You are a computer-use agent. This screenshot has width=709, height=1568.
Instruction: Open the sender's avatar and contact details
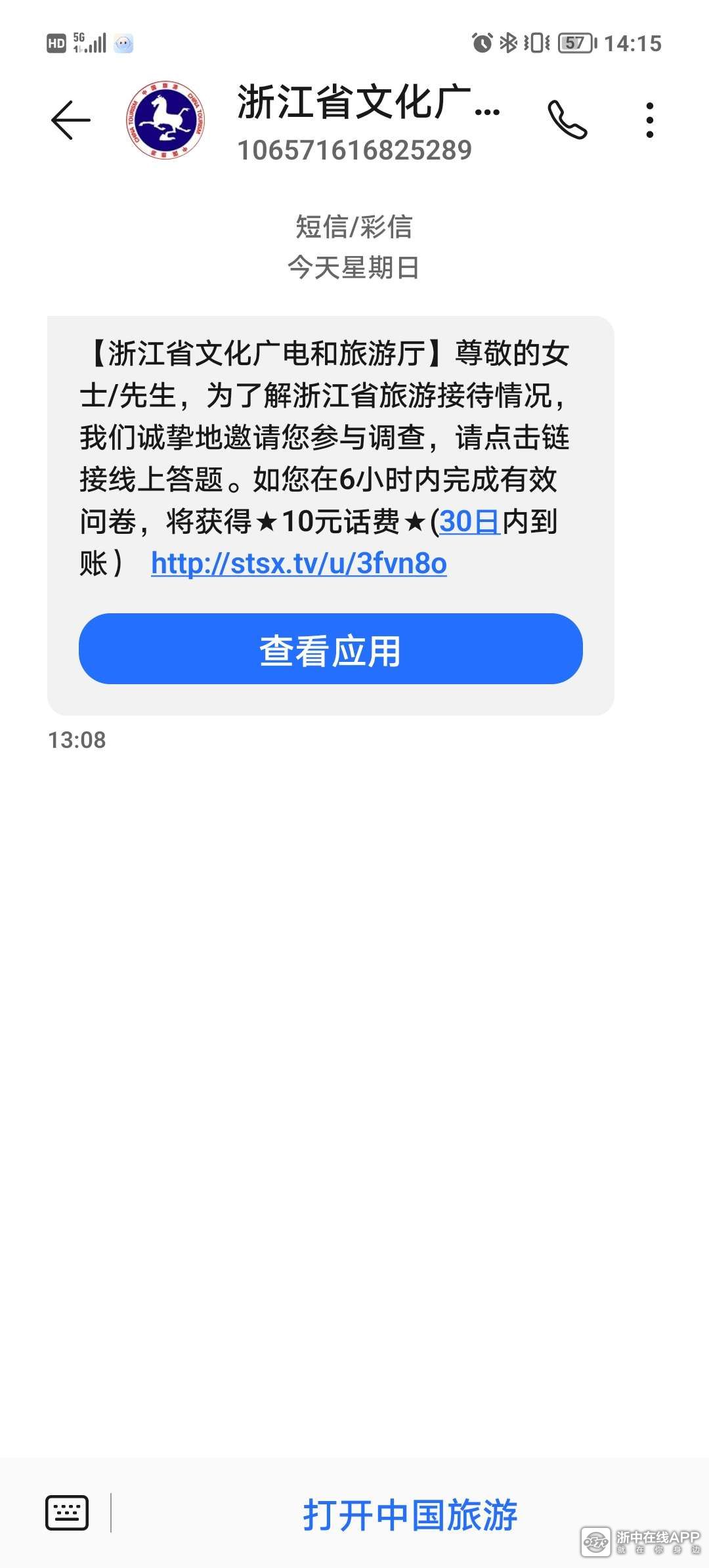click(165, 120)
